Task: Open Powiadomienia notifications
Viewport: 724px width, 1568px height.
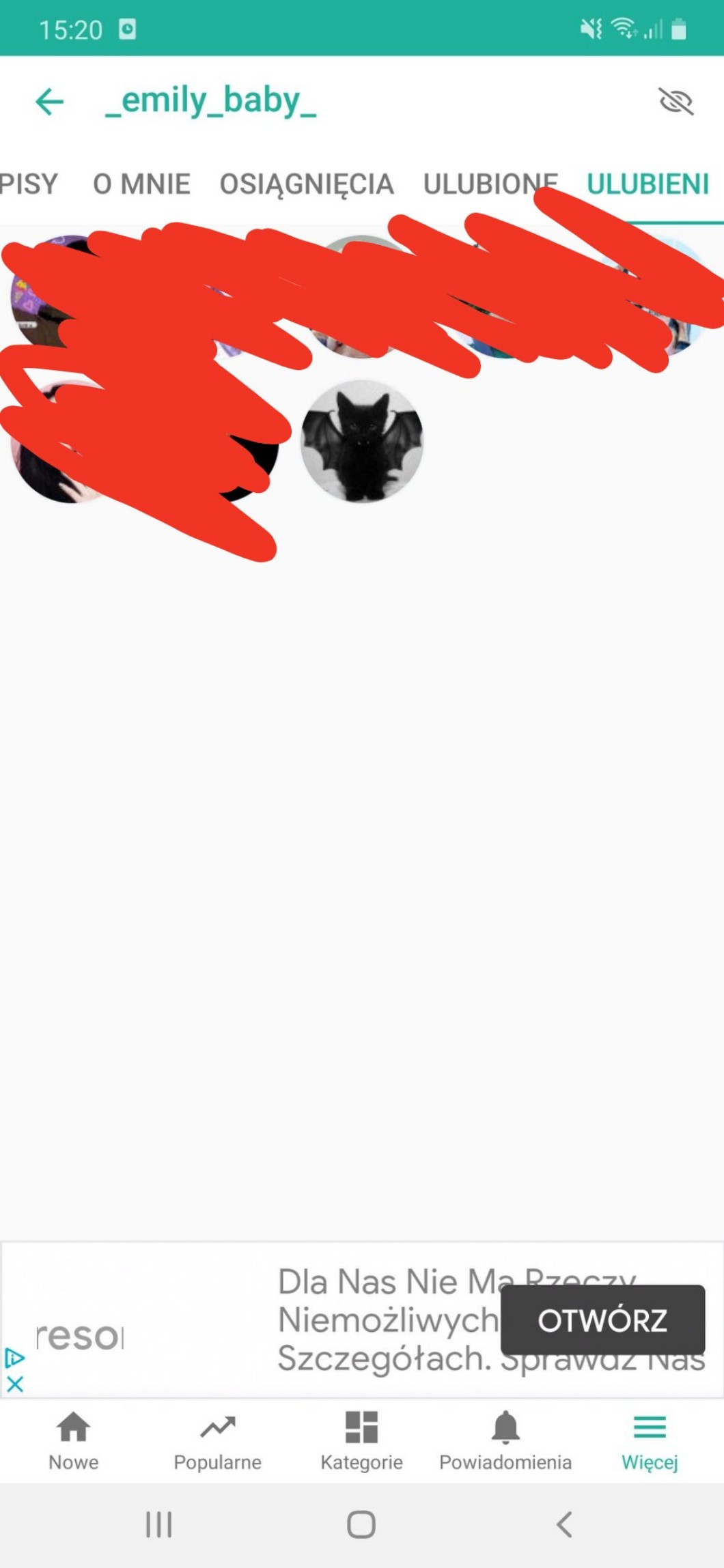Action: pos(505,1441)
